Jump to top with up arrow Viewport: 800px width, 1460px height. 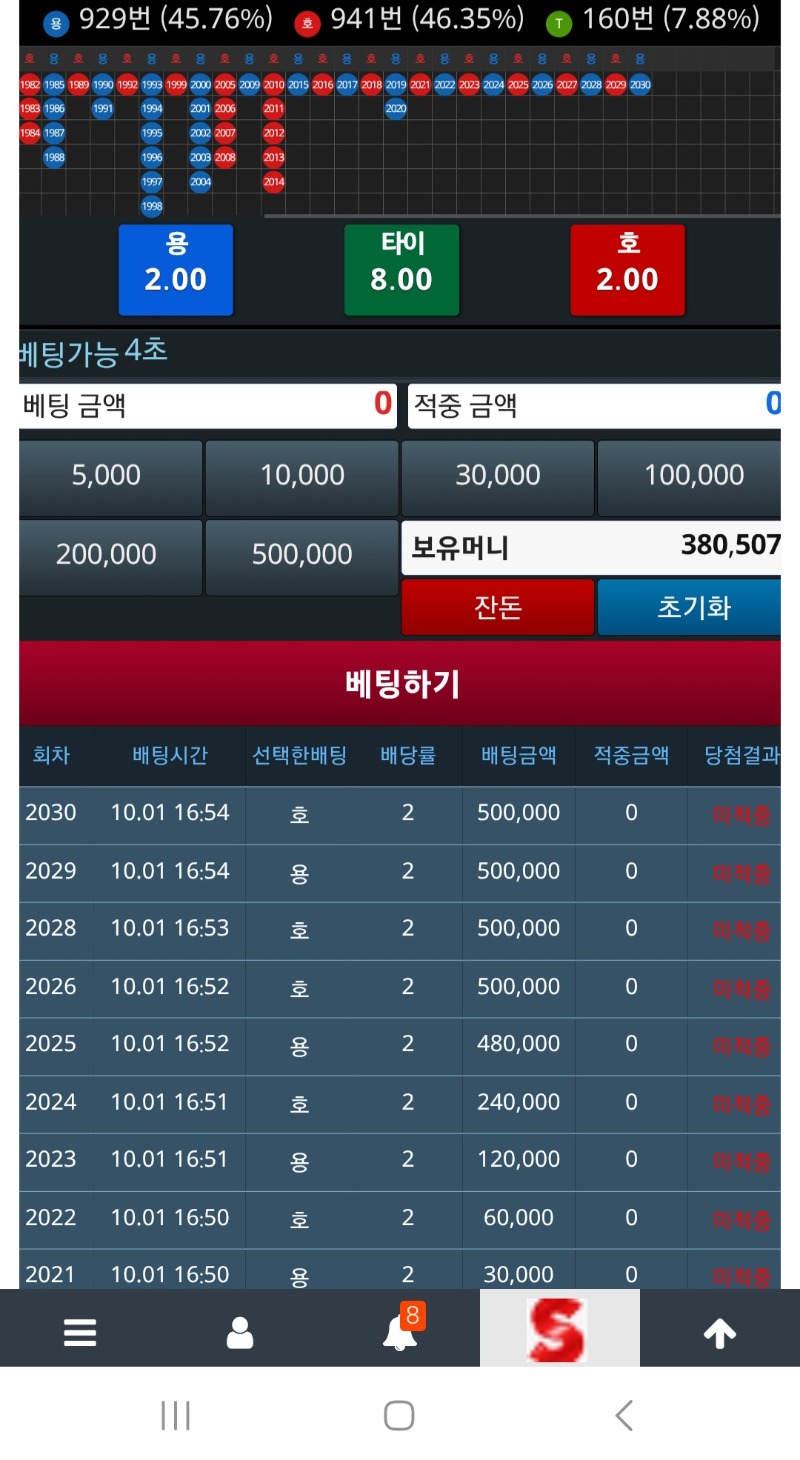[x=720, y=1332]
